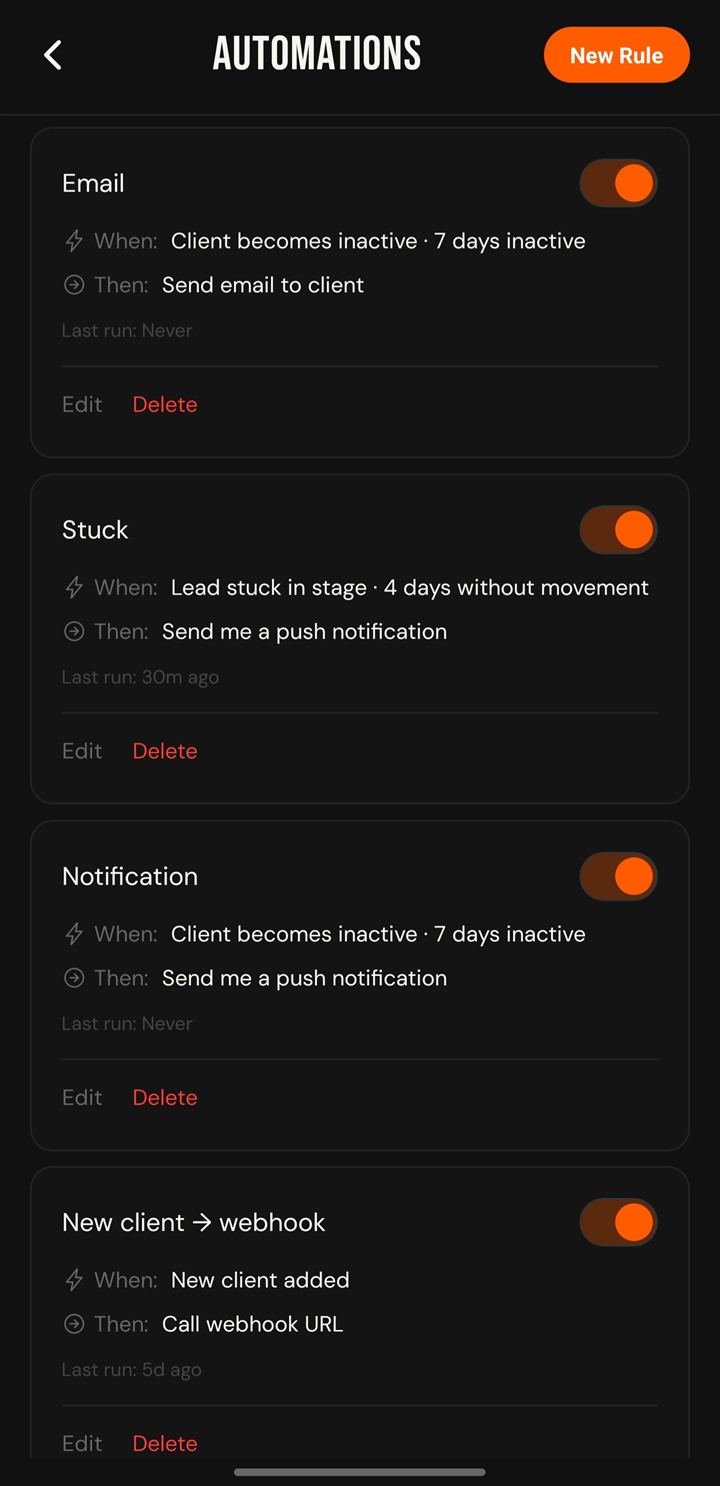
Task: Turn off the Notification automation
Action: pyautogui.click(x=618, y=876)
